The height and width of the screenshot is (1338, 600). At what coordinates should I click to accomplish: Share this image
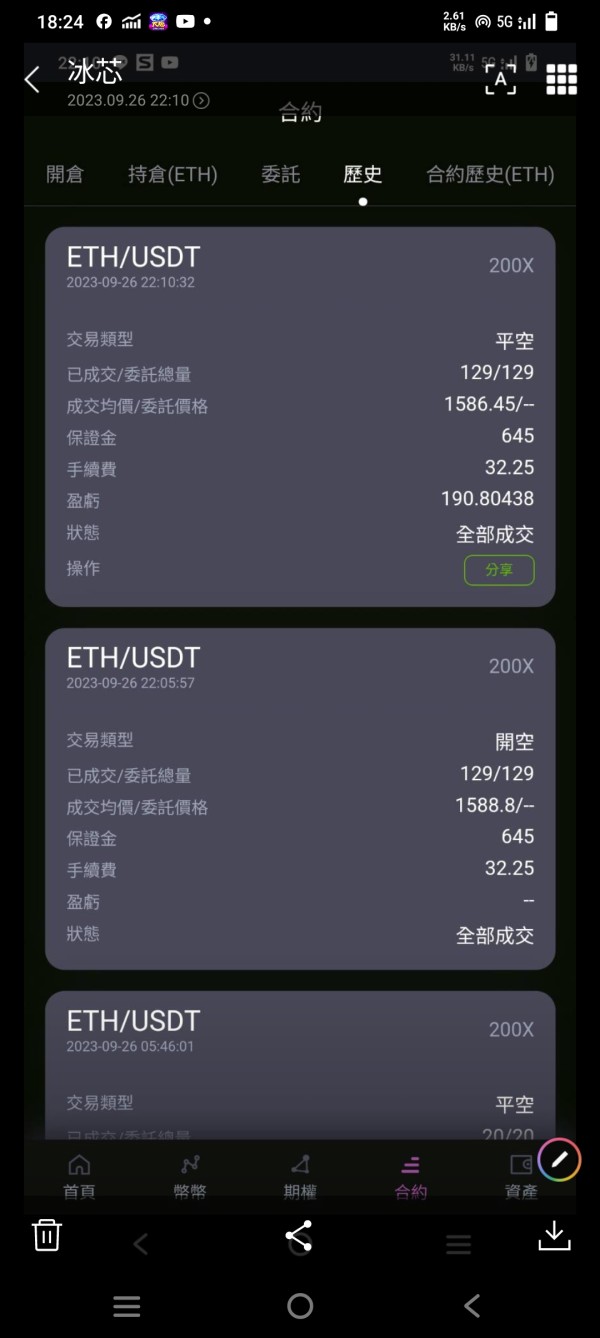coord(299,1235)
